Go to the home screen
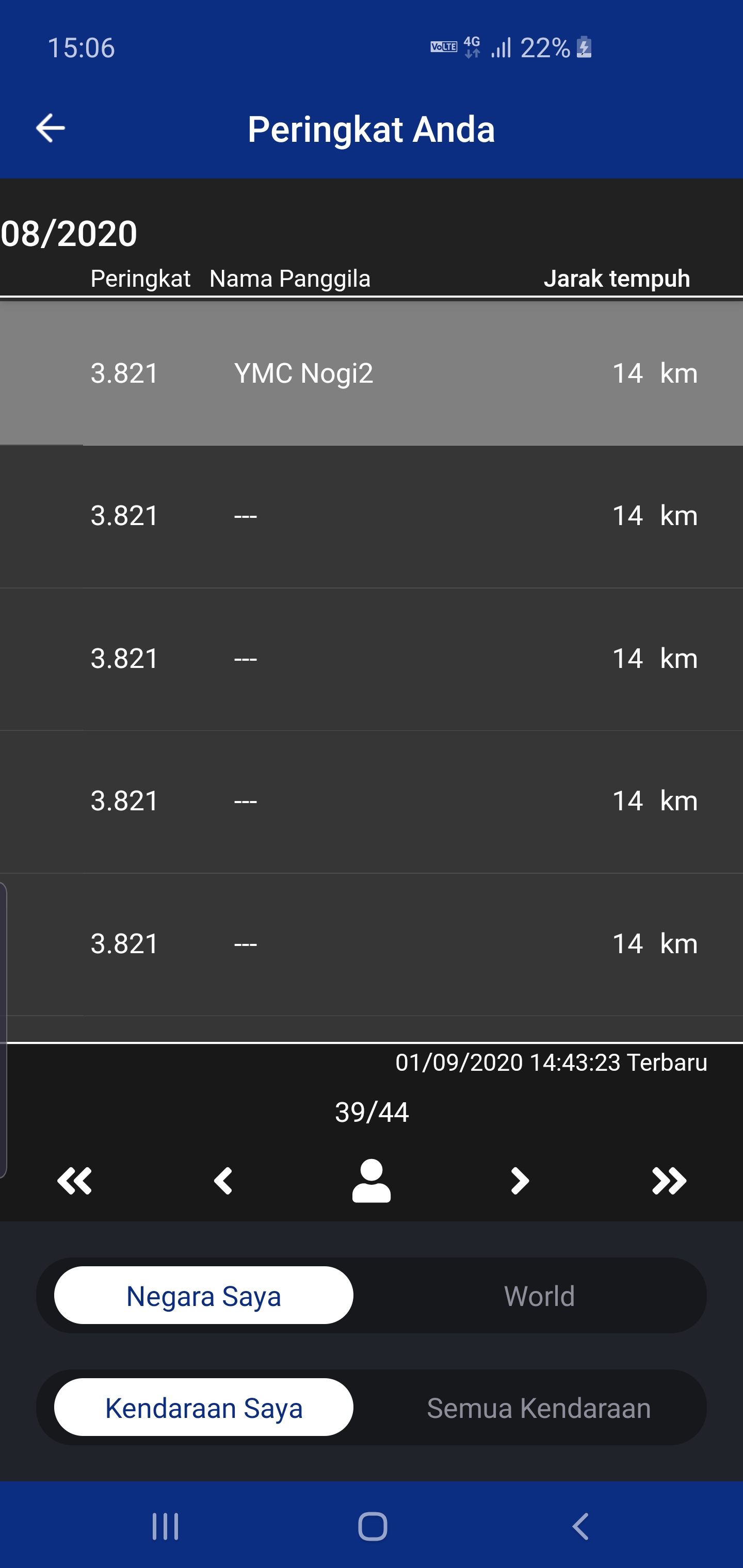The image size is (743, 1568). click(x=372, y=1527)
